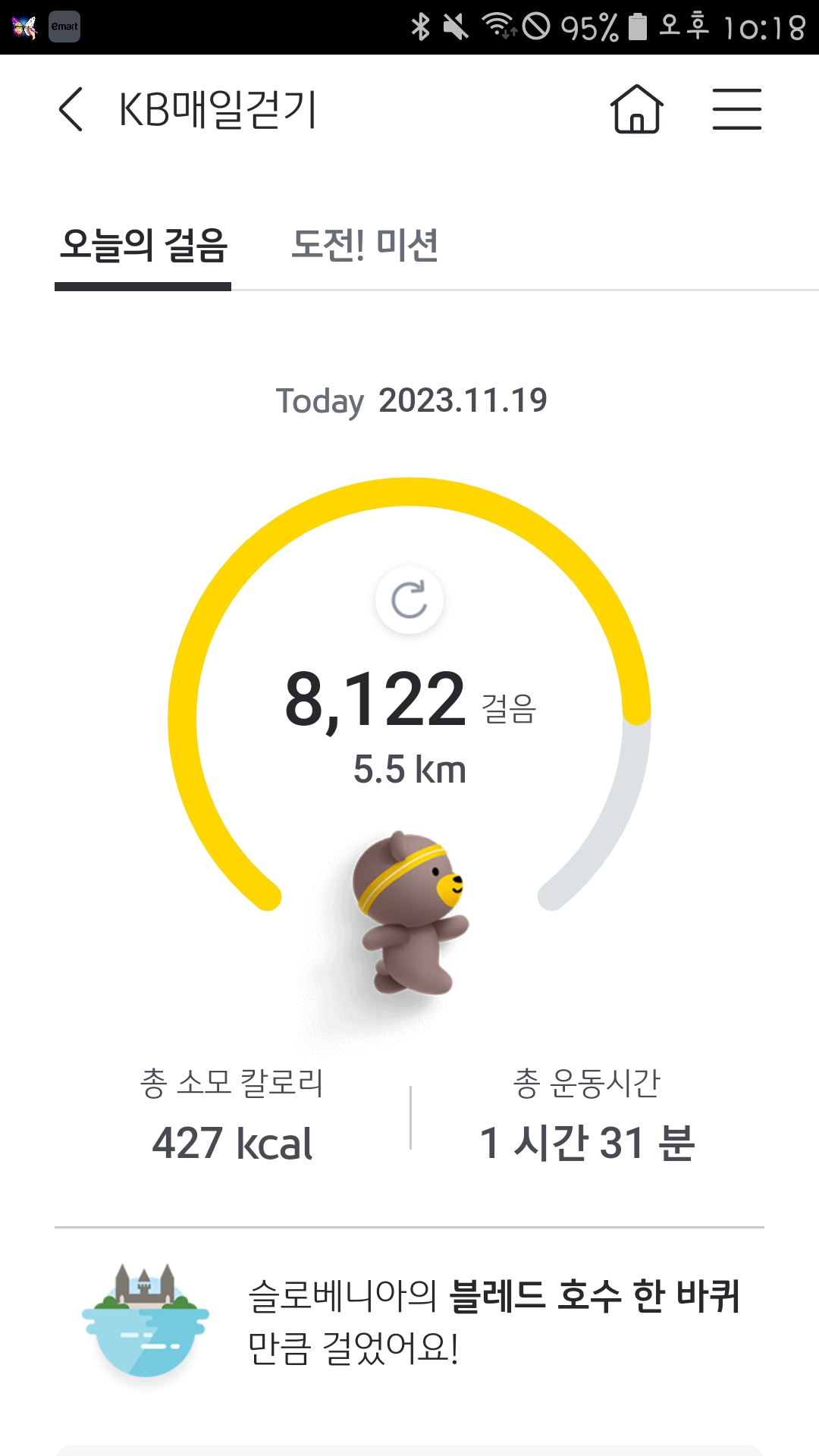Viewport: 819px width, 1456px height.
Task: Refresh today's step count
Action: coord(409,601)
